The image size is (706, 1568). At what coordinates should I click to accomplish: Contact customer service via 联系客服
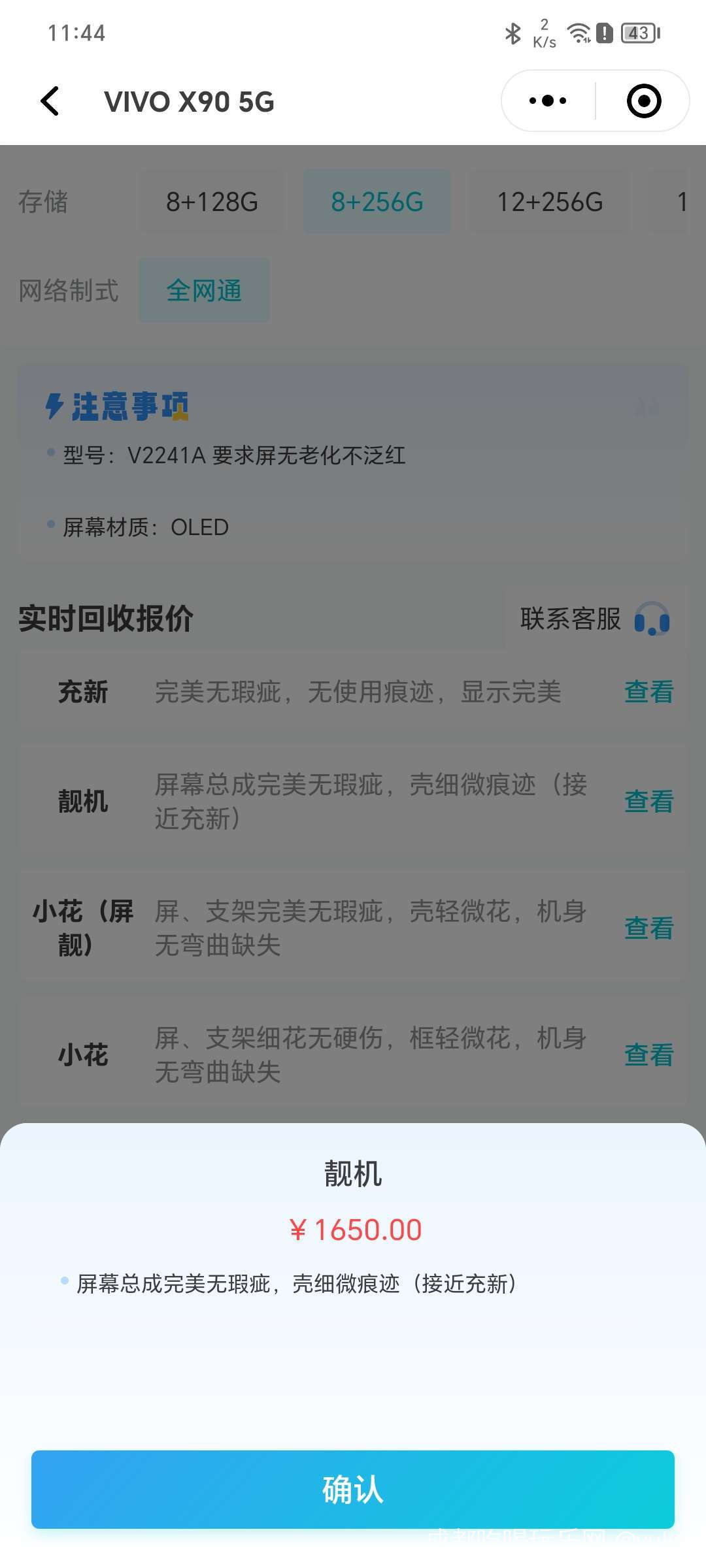pyautogui.click(x=595, y=619)
